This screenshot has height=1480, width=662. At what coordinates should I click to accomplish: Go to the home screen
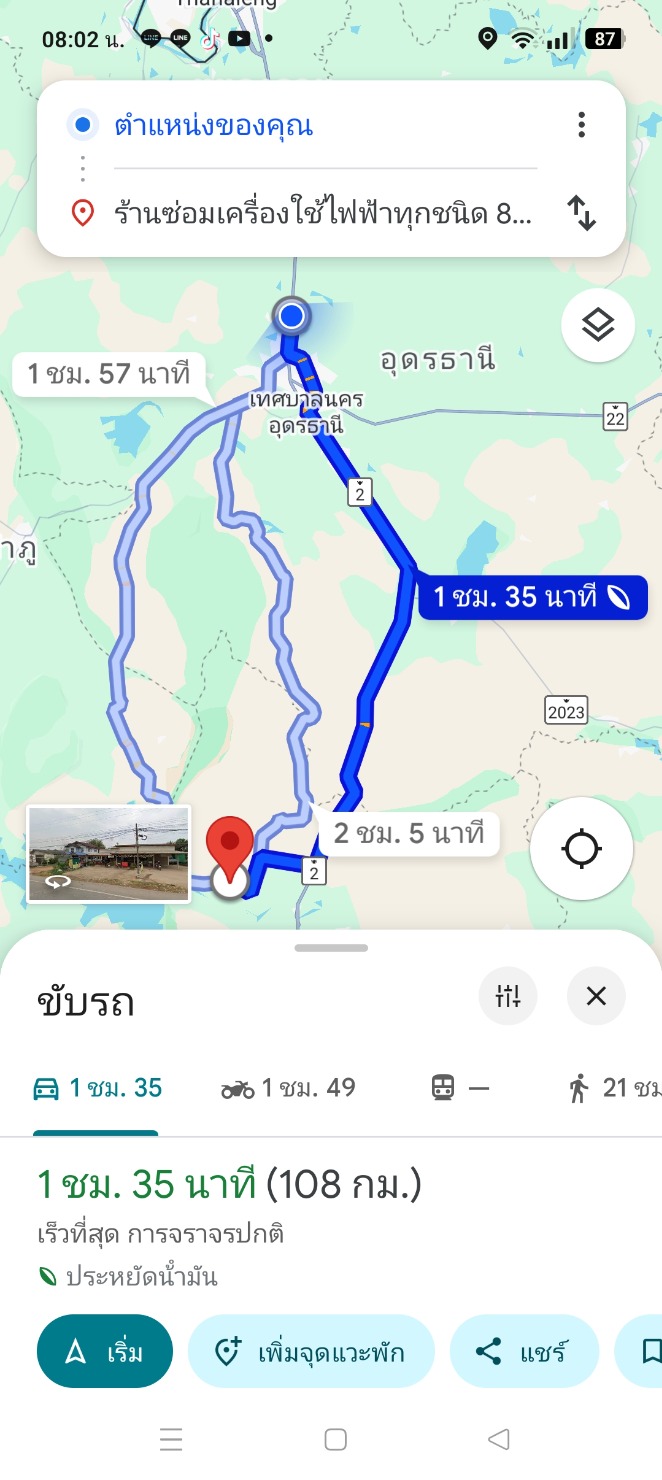335,1440
